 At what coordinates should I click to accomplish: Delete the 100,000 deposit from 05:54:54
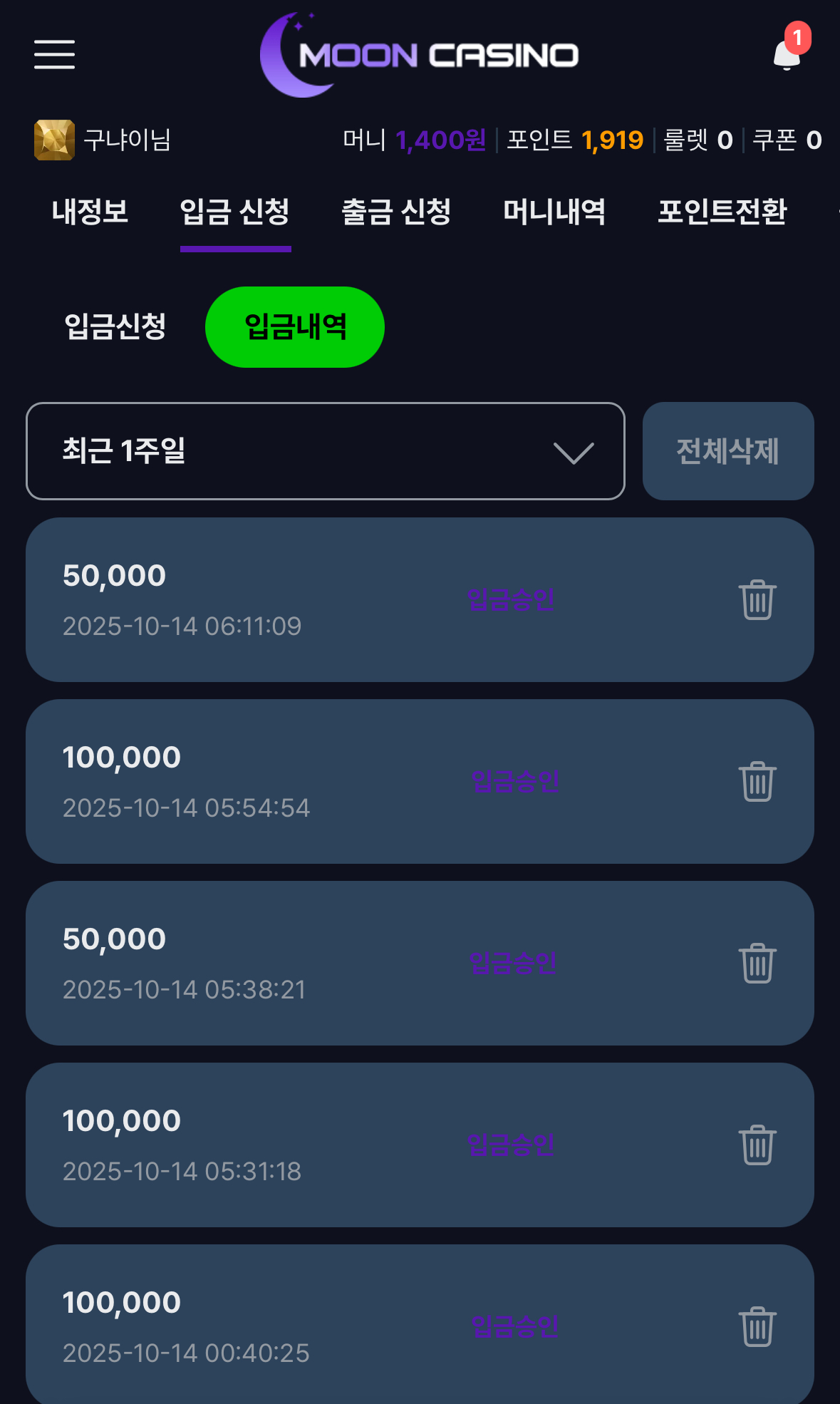click(x=757, y=782)
